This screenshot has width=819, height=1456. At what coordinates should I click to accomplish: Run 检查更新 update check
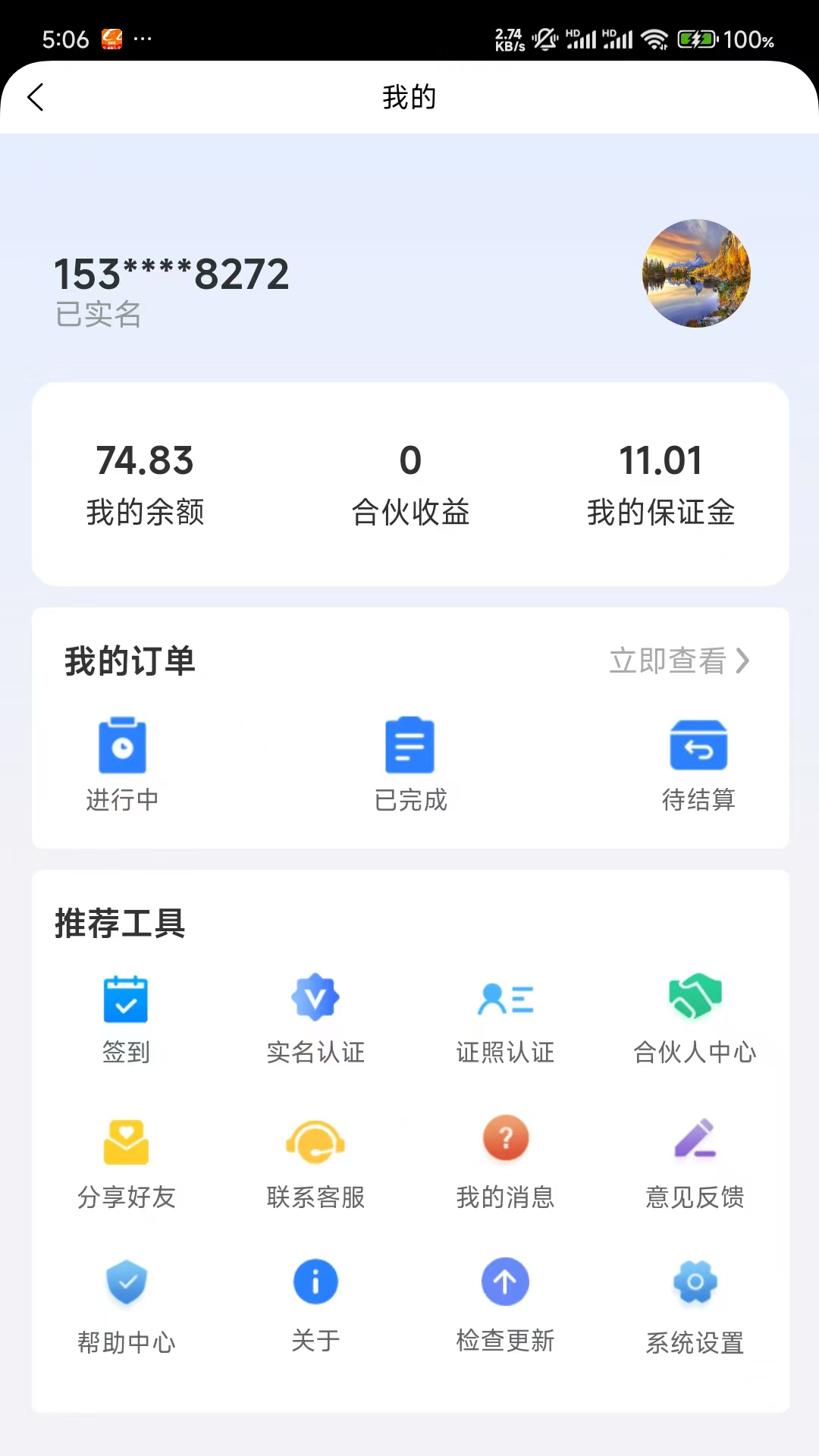[x=505, y=1304]
